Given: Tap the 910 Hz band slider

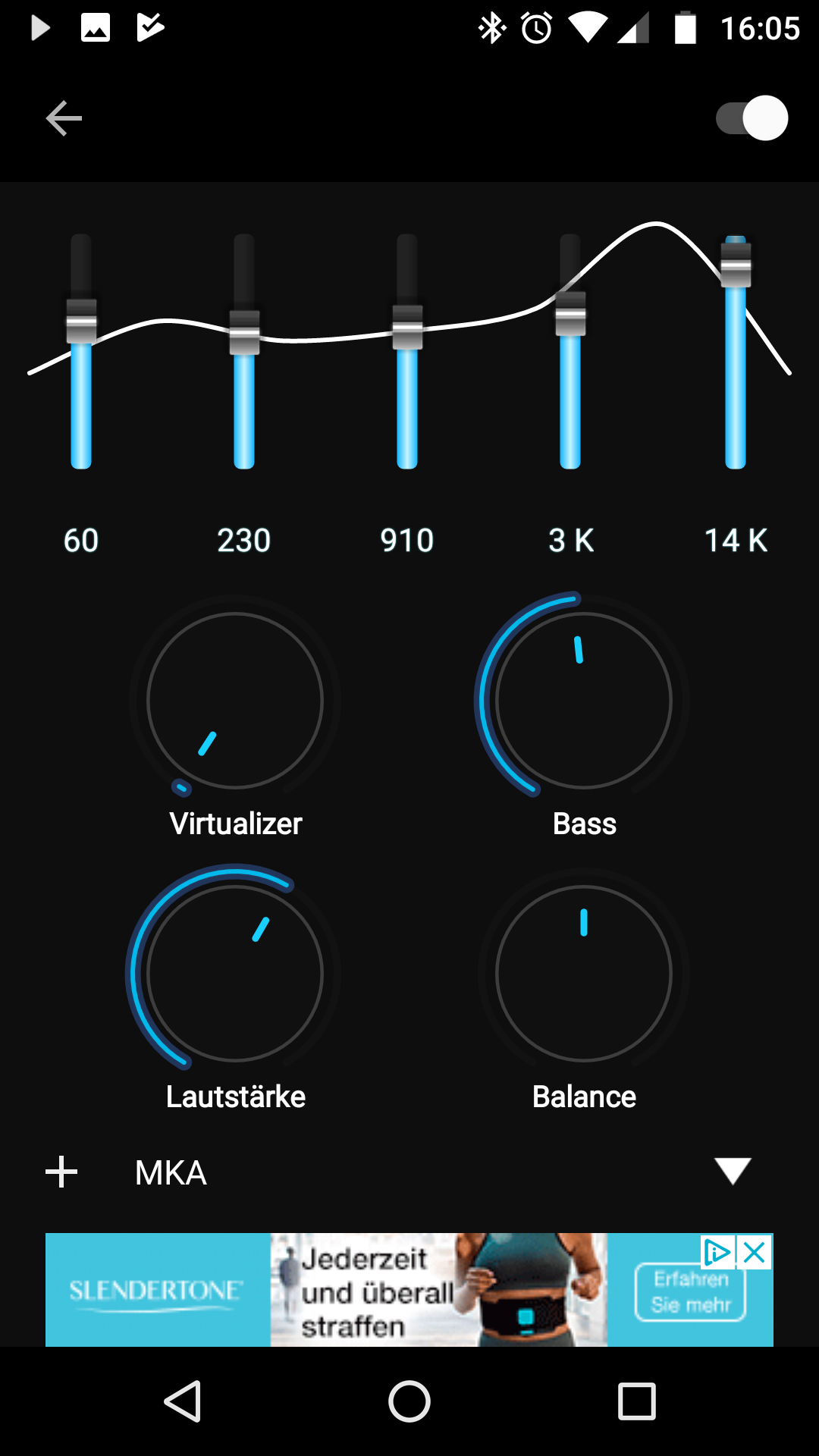Looking at the screenshot, I should tap(407, 352).
